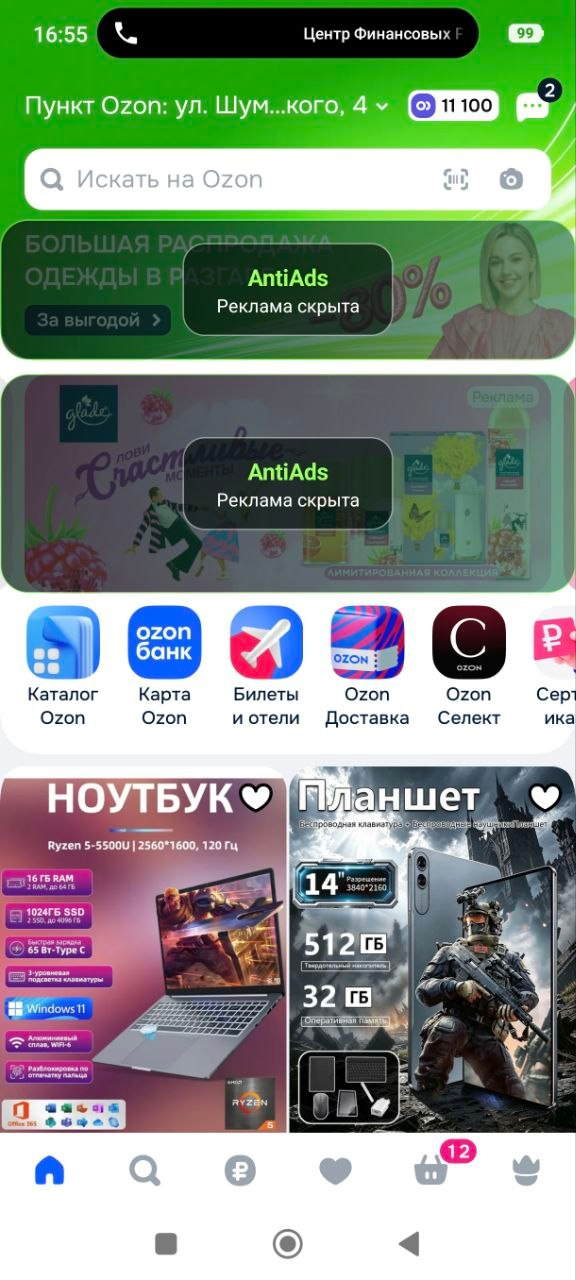Image resolution: width=576 pixels, height=1280 pixels.
Task: Open Каталог Ozon
Action: pyautogui.click(x=63, y=666)
